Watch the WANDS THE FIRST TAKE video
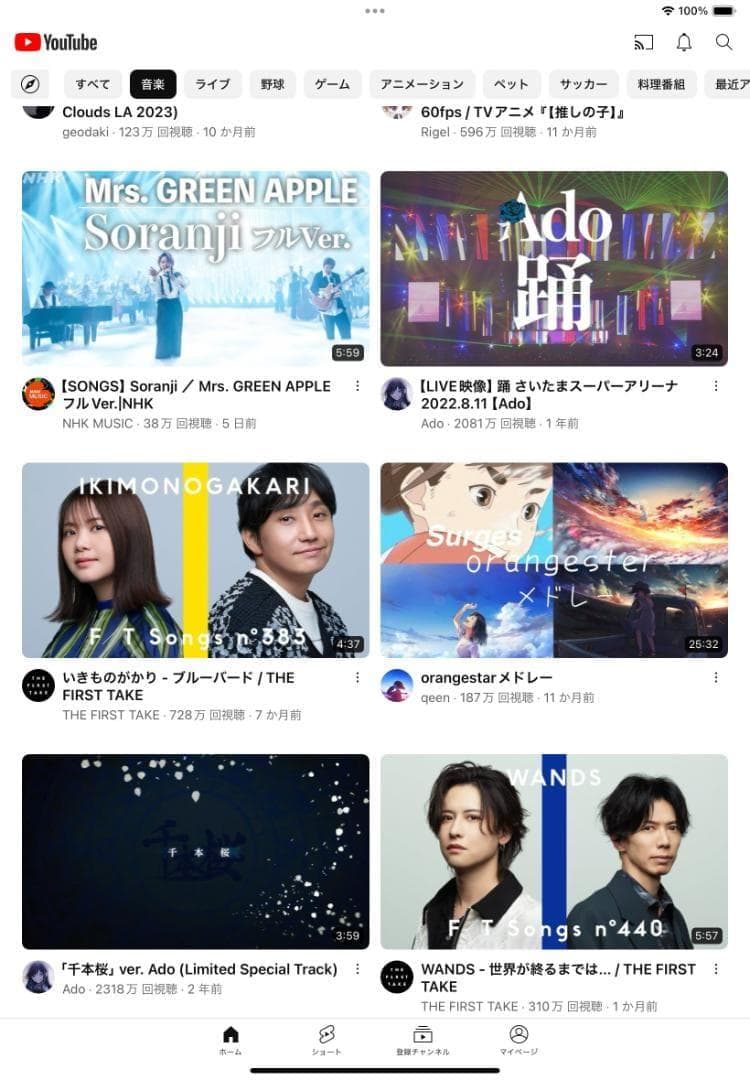Viewport: 750px width, 1080px height. tap(554, 851)
